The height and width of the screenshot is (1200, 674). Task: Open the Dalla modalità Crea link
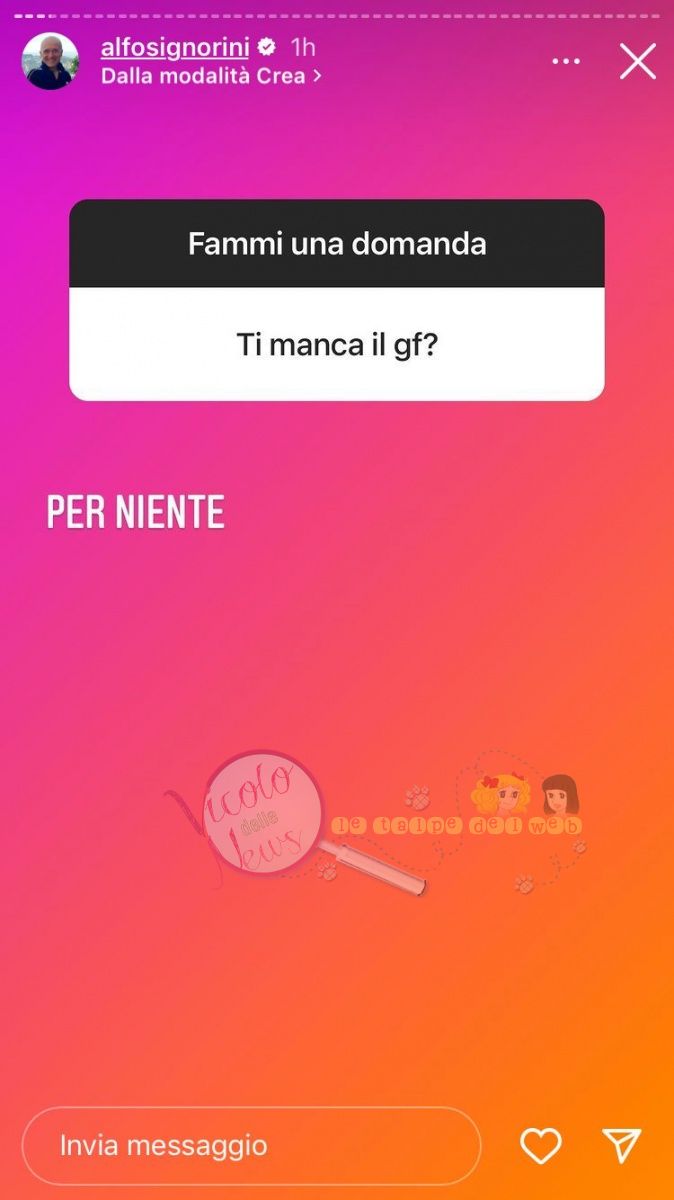coord(210,75)
